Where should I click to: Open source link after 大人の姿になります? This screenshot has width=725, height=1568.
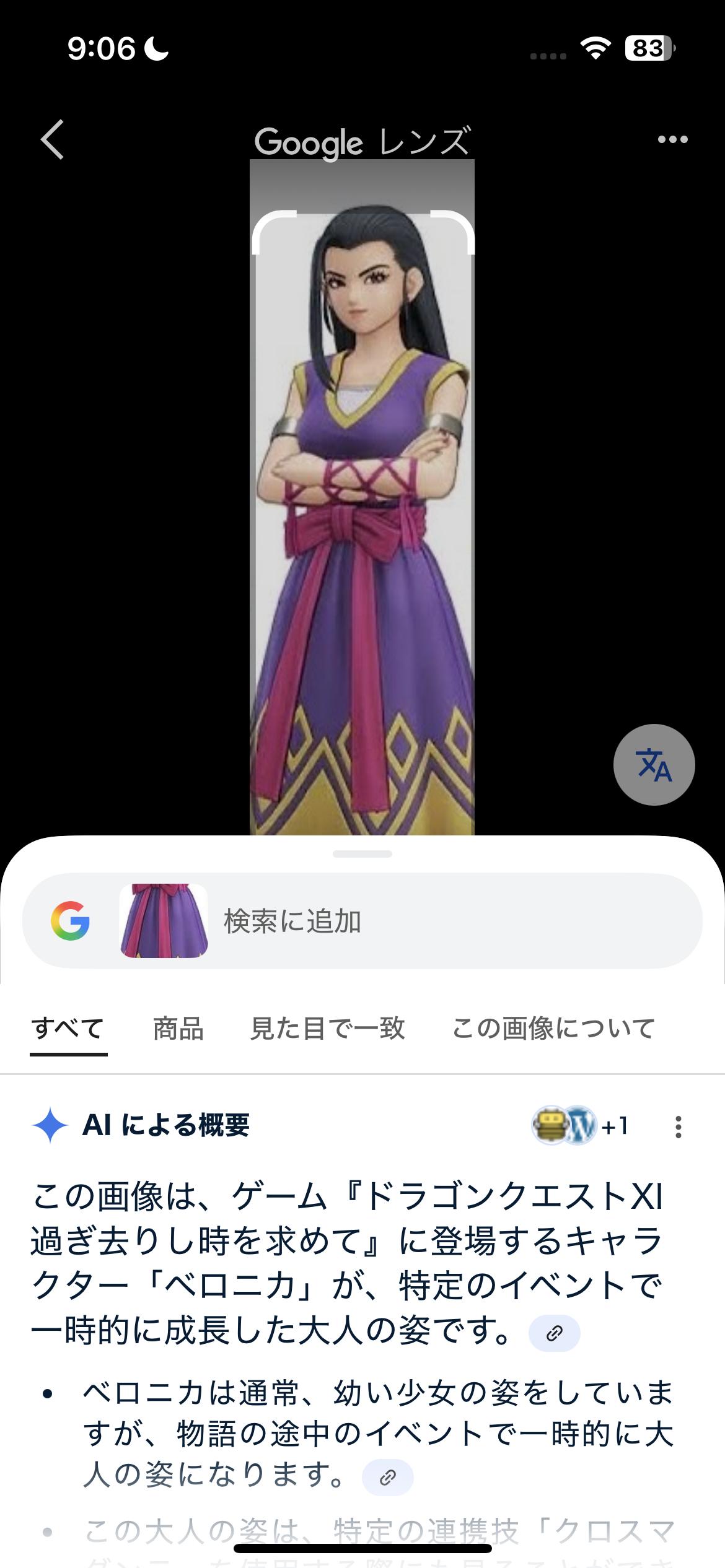pyautogui.click(x=387, y=1478)
